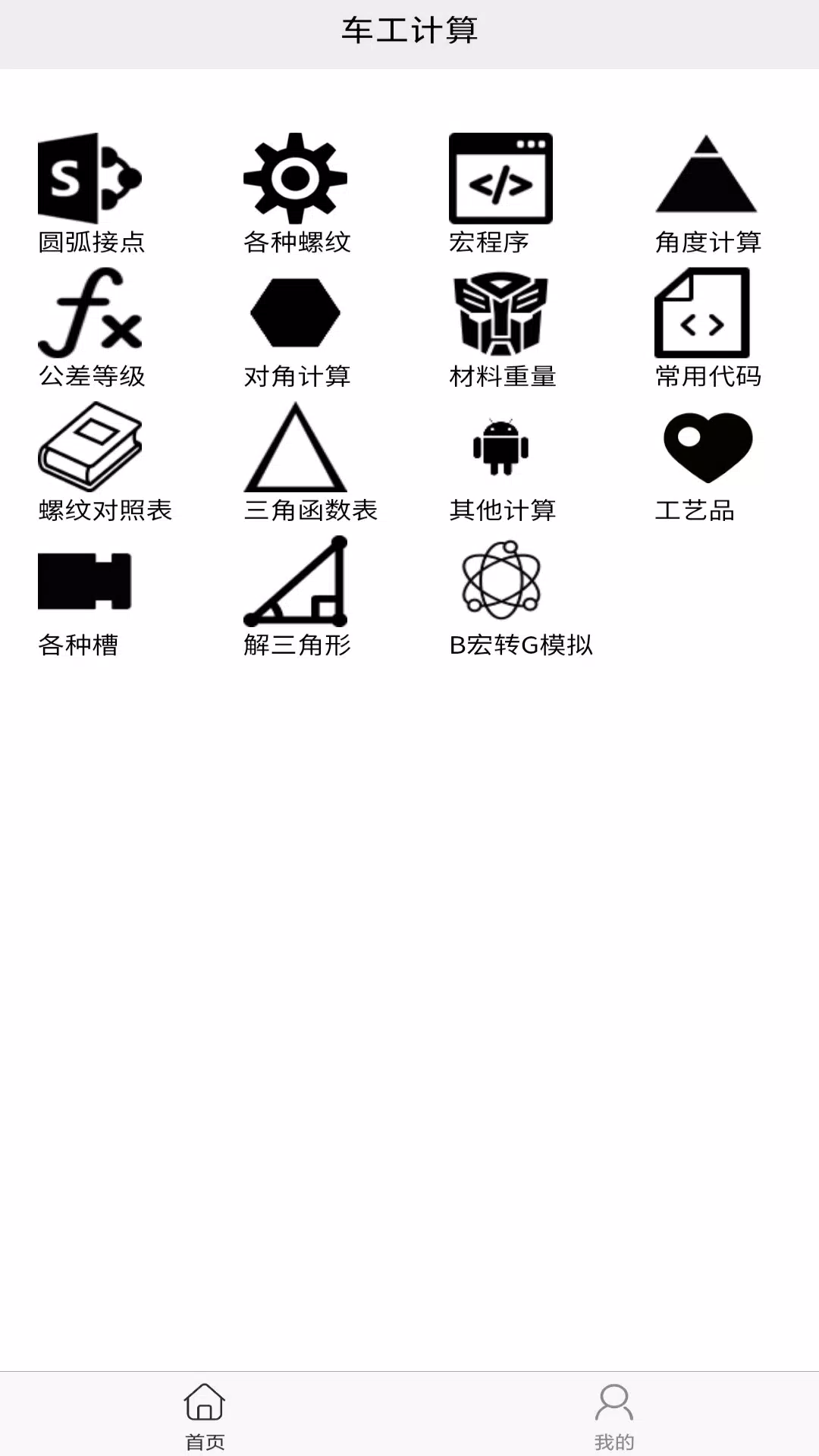
Task: Select the 解三角形 right-triangle icon
Action: (295, 584)
